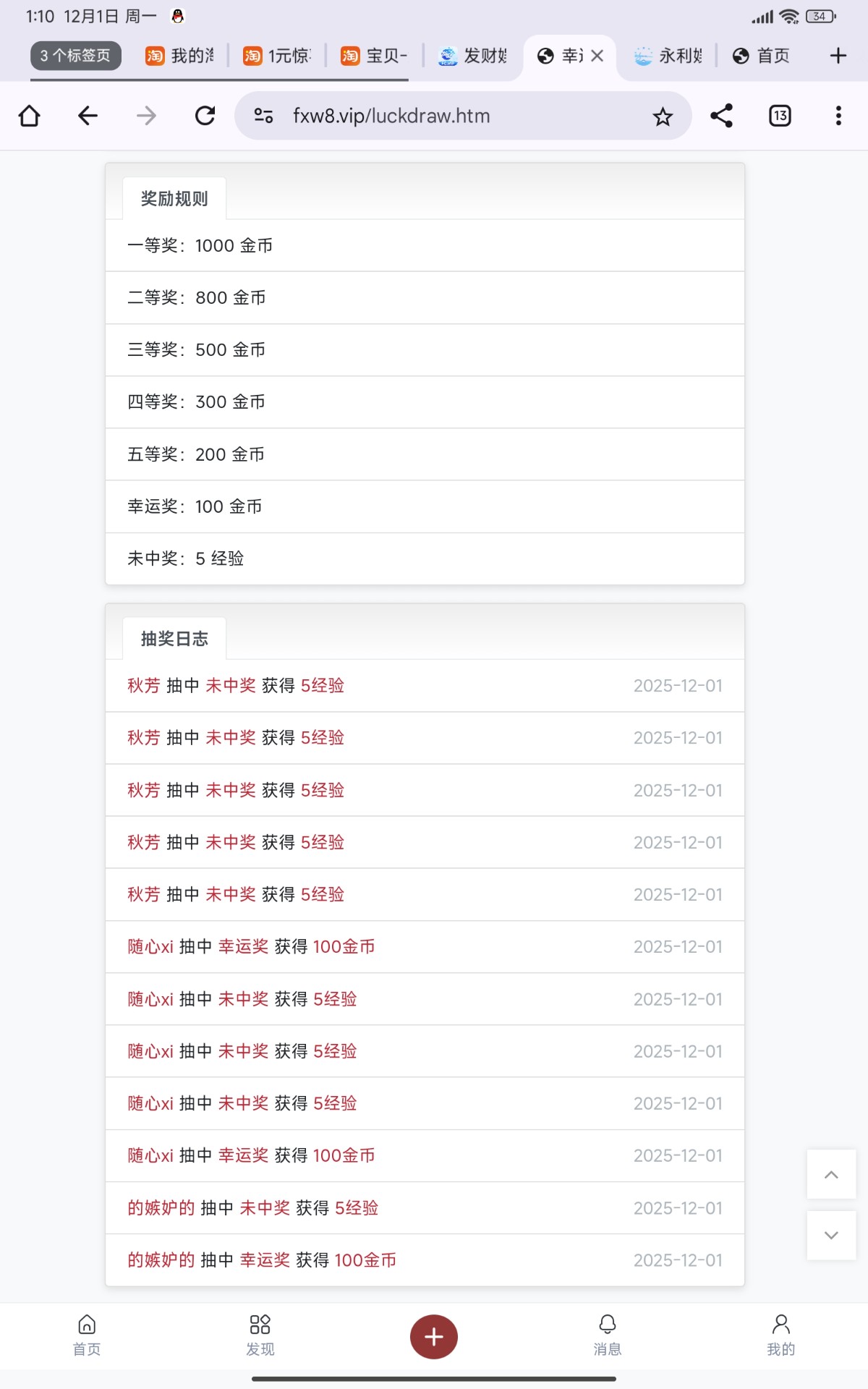This screenshot has width=868, height=1389.
Task: Open the browser overflow menu
Action: point(838,116)
